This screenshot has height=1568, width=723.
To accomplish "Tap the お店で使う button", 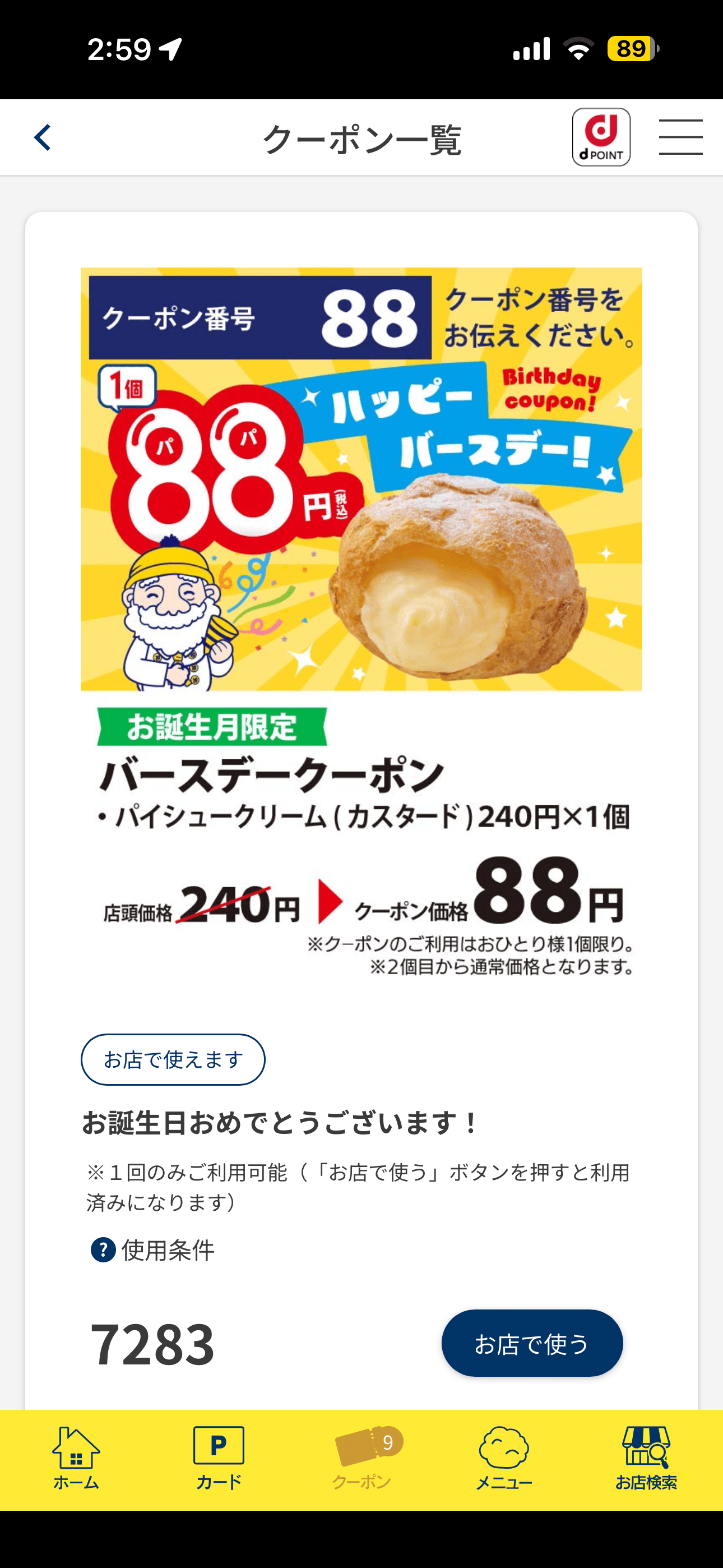I will (x=532, y=1343).
